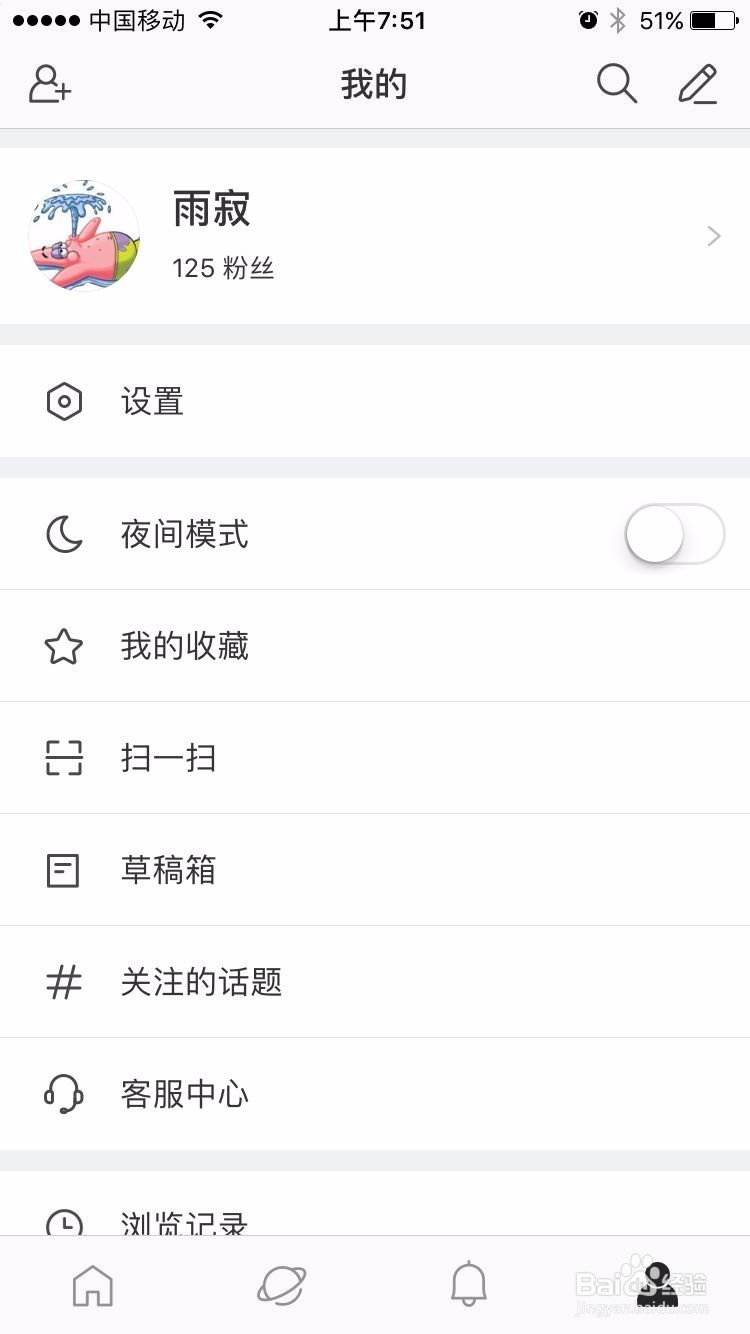750x1334 pixels.
Task: Tap the crescent moon night mode icon
Action: coord(64,534)
